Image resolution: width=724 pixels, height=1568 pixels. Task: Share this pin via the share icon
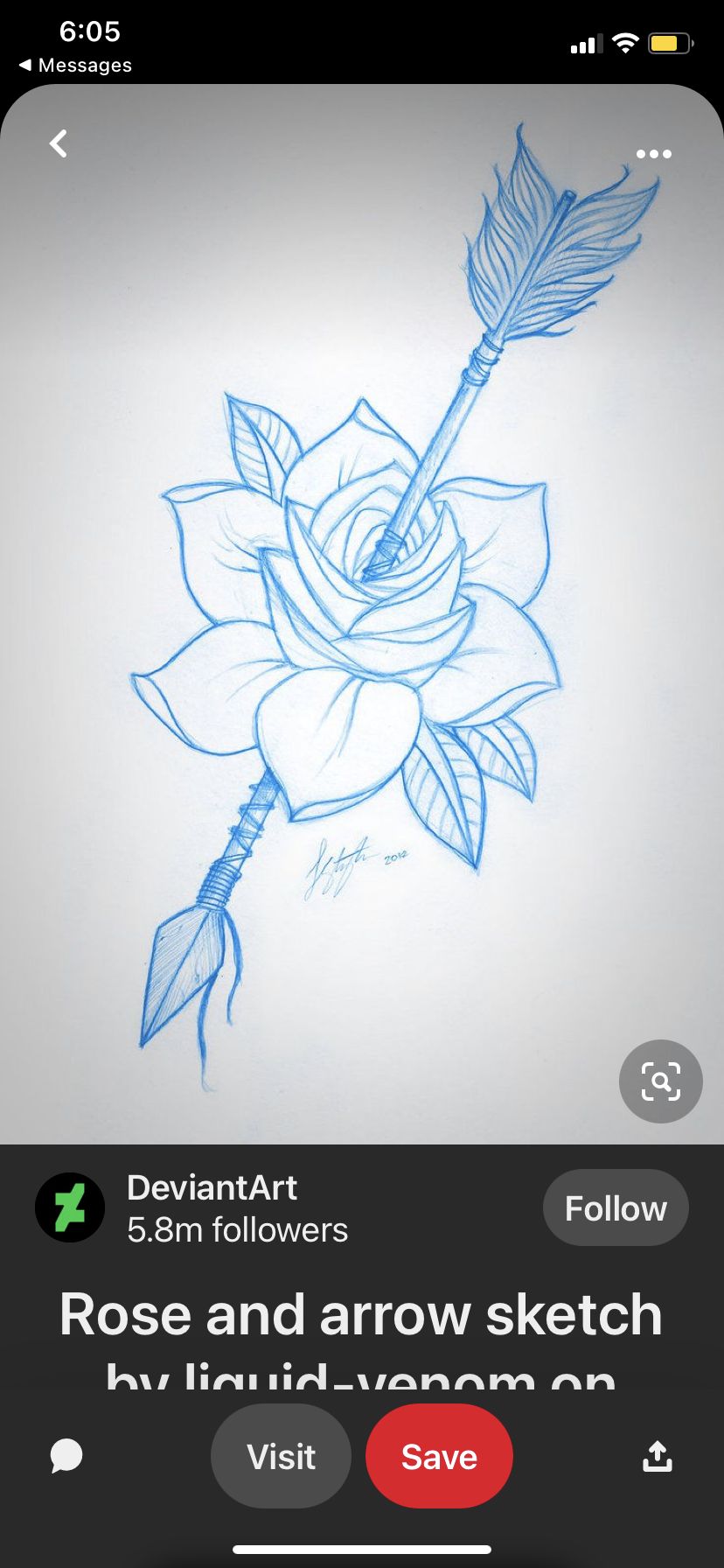point(658,1456)
